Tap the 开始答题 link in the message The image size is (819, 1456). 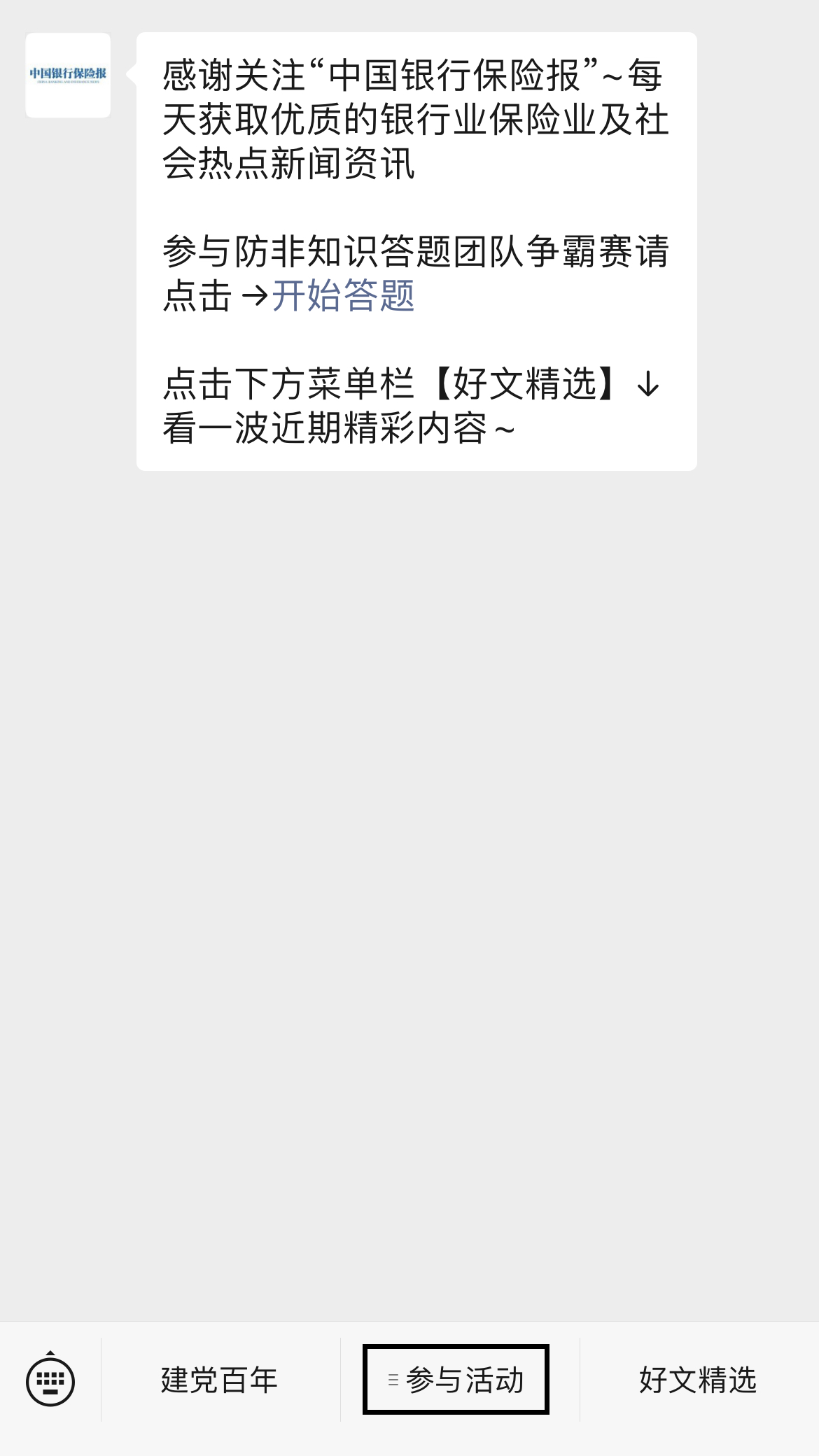point(343,295)
